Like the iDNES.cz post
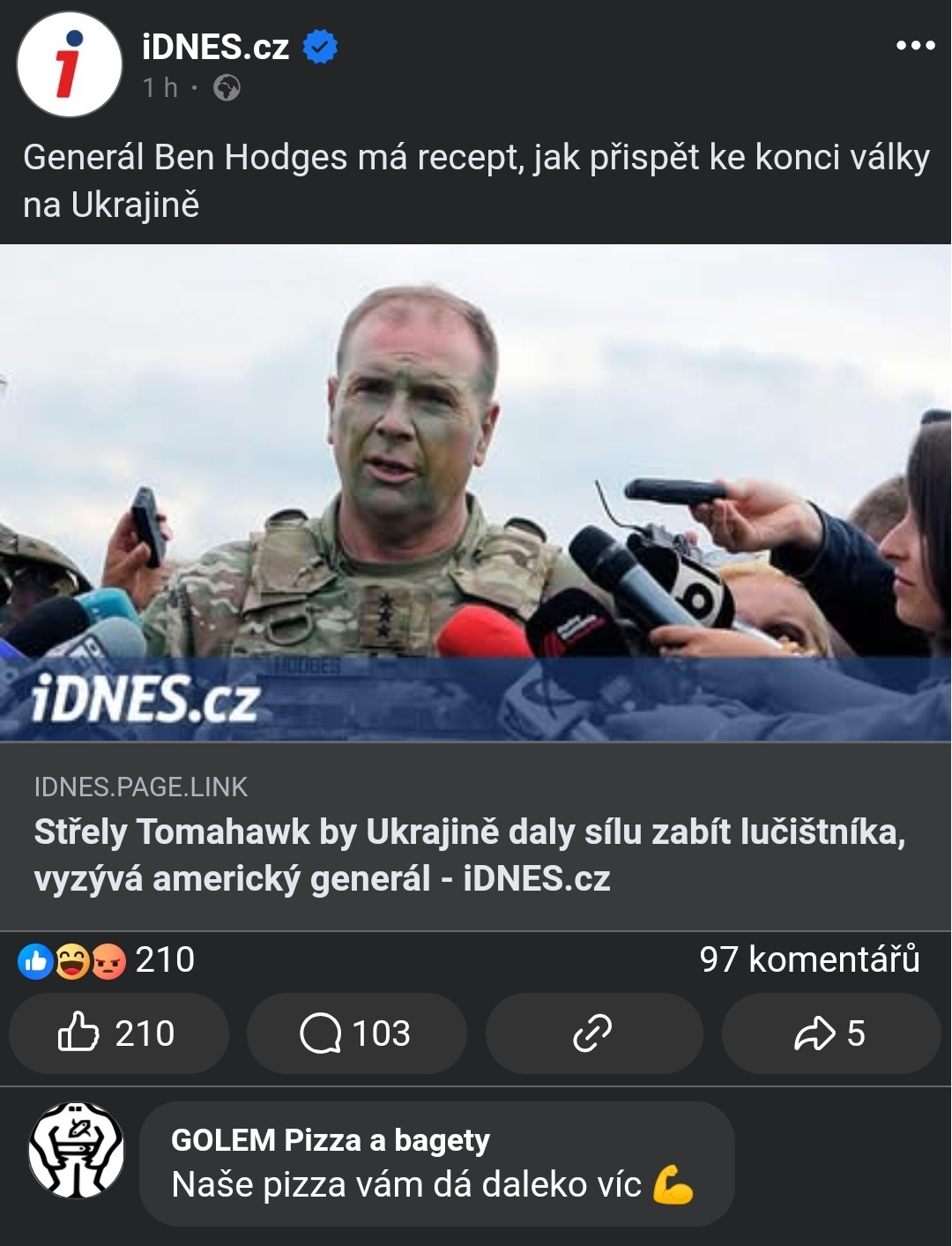 pyautogui.click(x=119, y=1033)
